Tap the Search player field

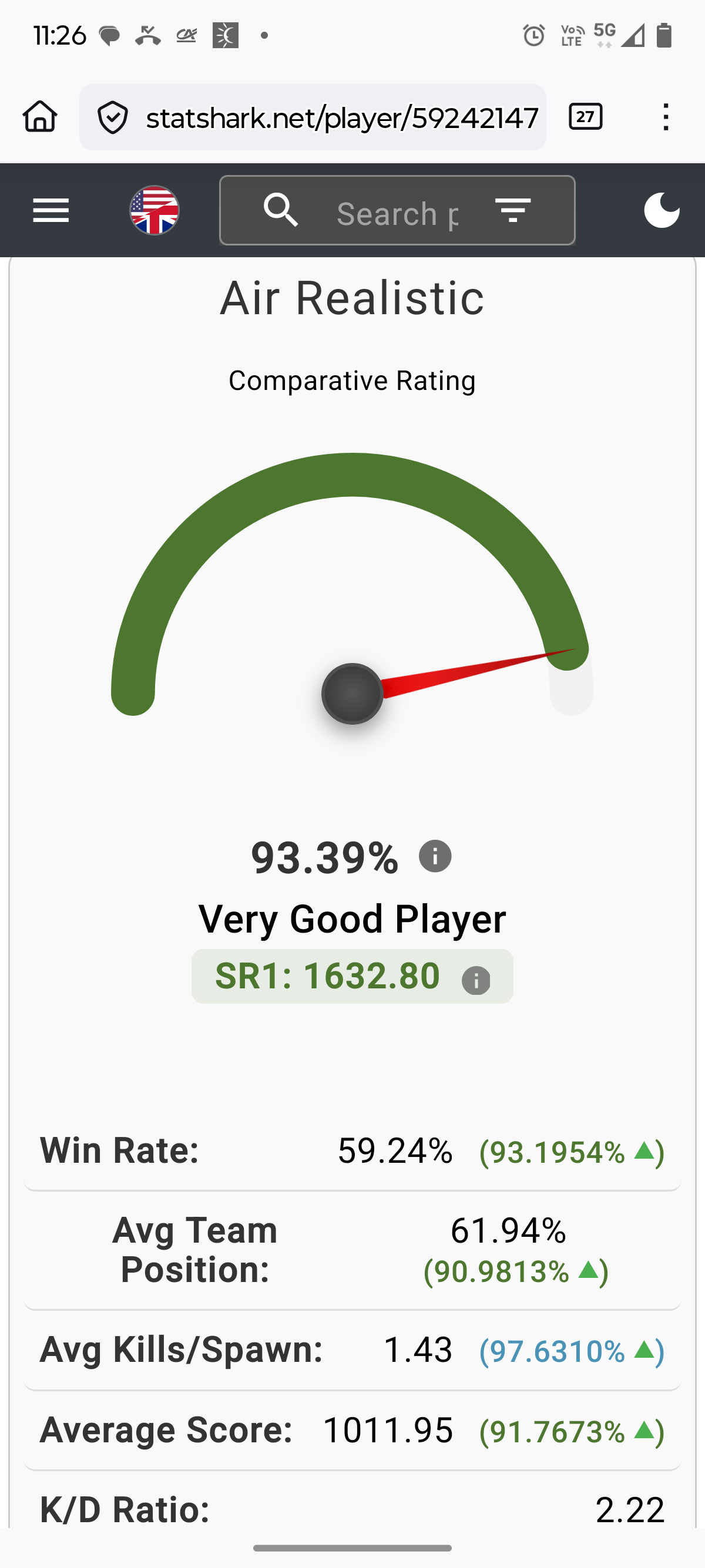(396, 213)
